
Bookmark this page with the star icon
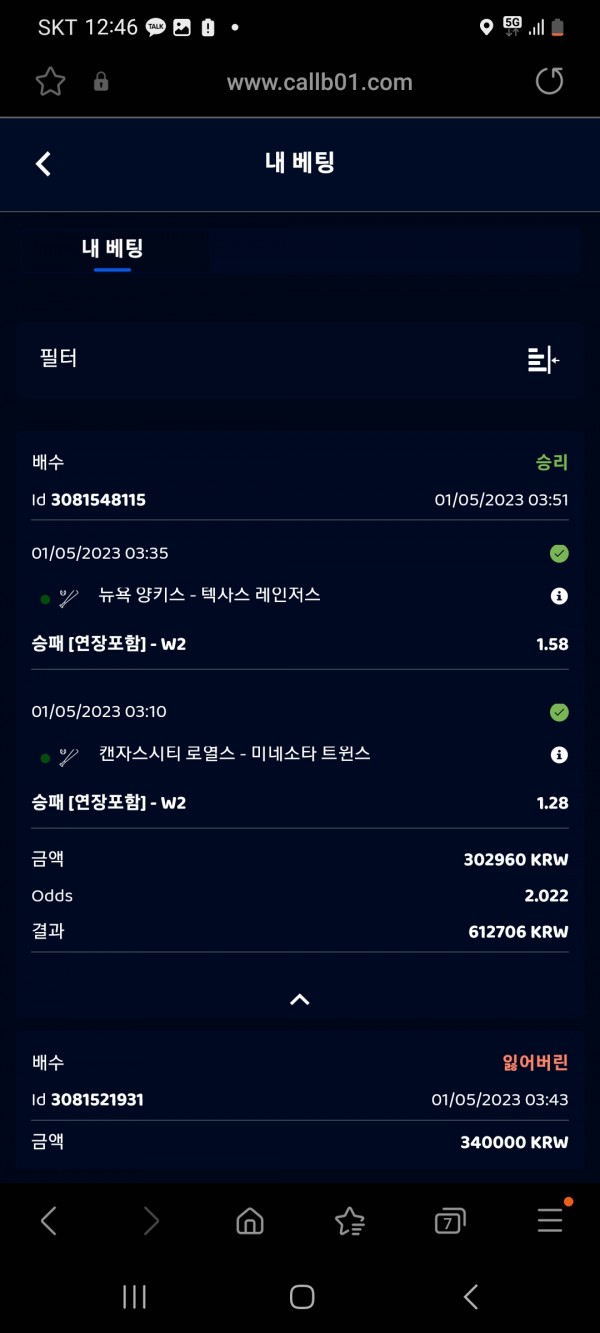(50, 82)
